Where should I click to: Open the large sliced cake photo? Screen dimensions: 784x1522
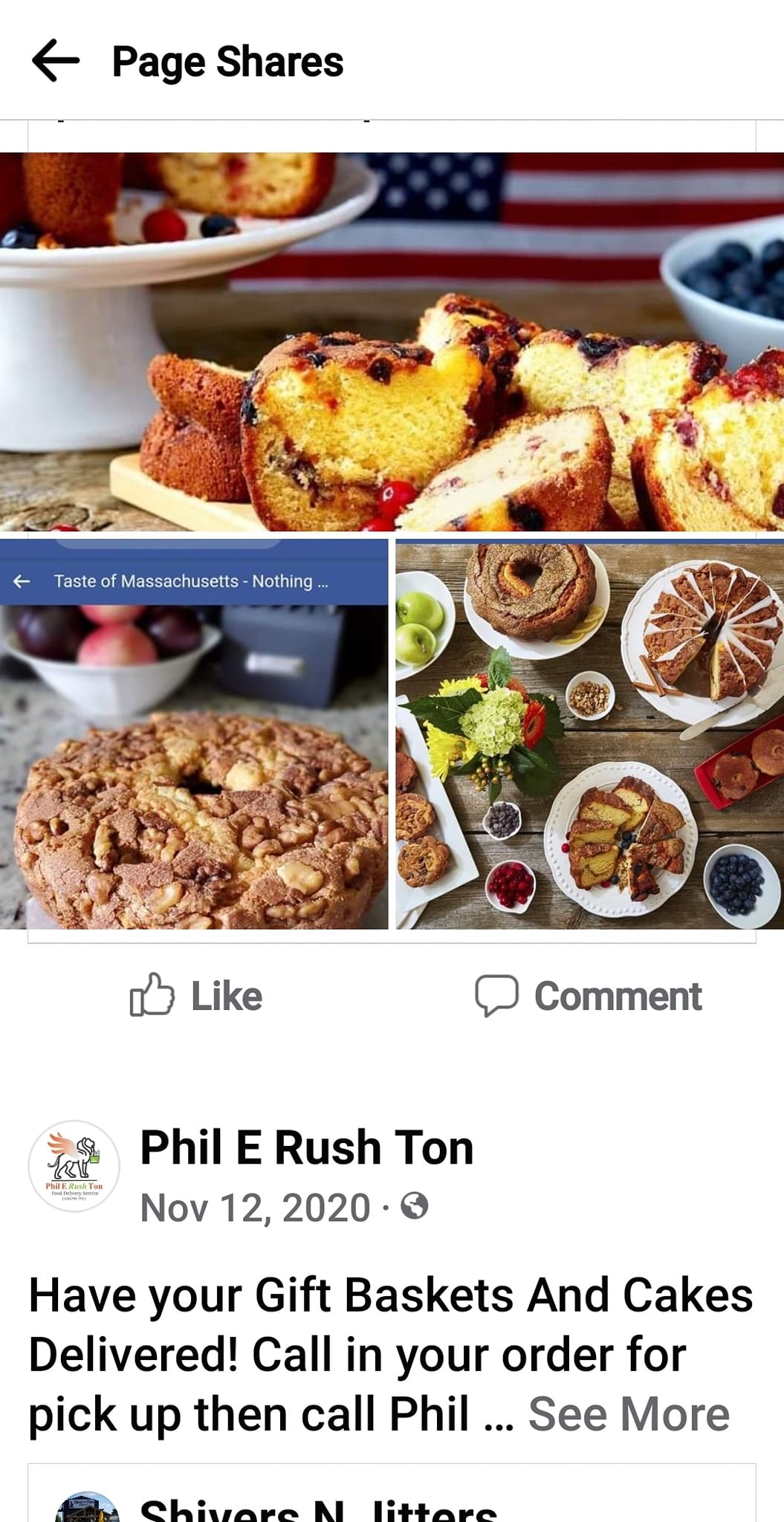[392, 342]
